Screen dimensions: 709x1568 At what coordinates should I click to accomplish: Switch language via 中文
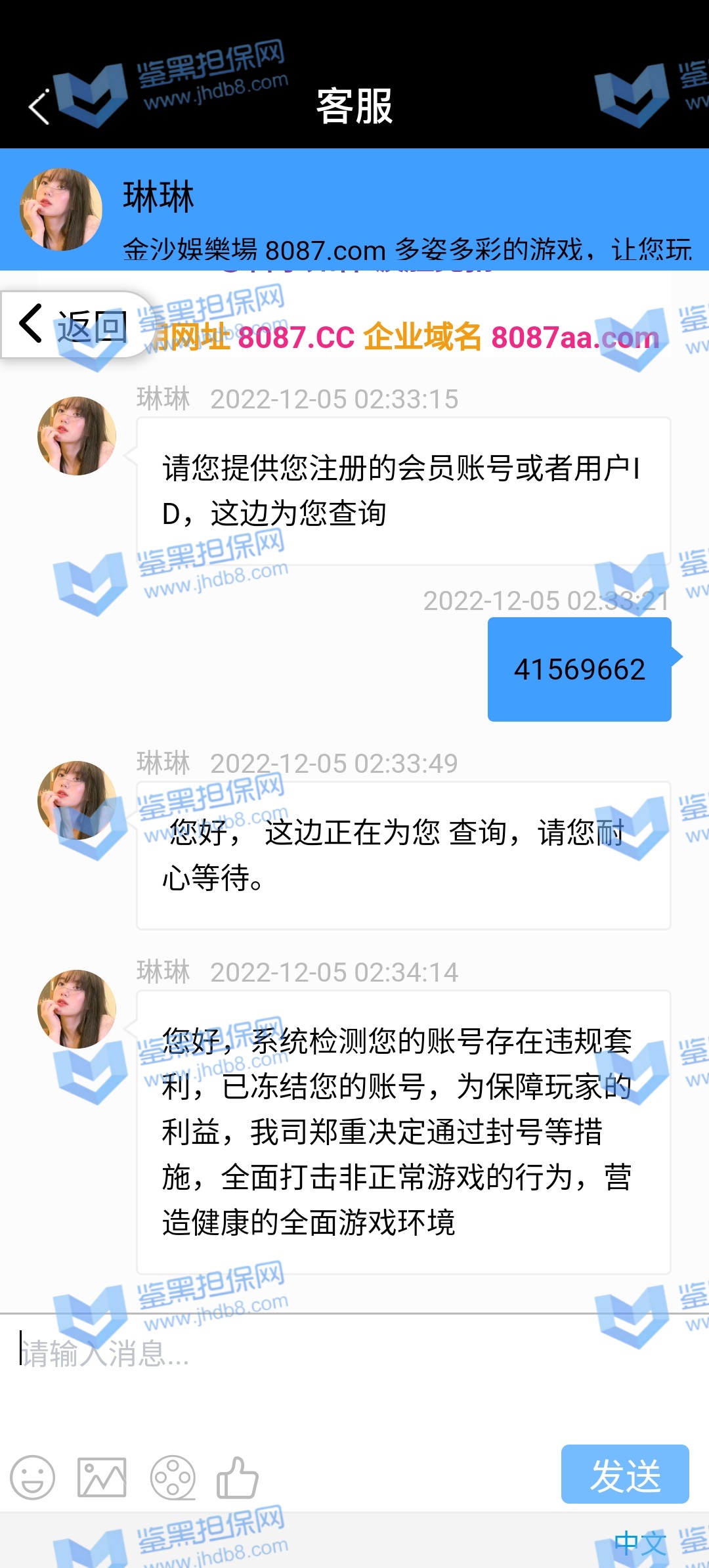pos(639,1543)
